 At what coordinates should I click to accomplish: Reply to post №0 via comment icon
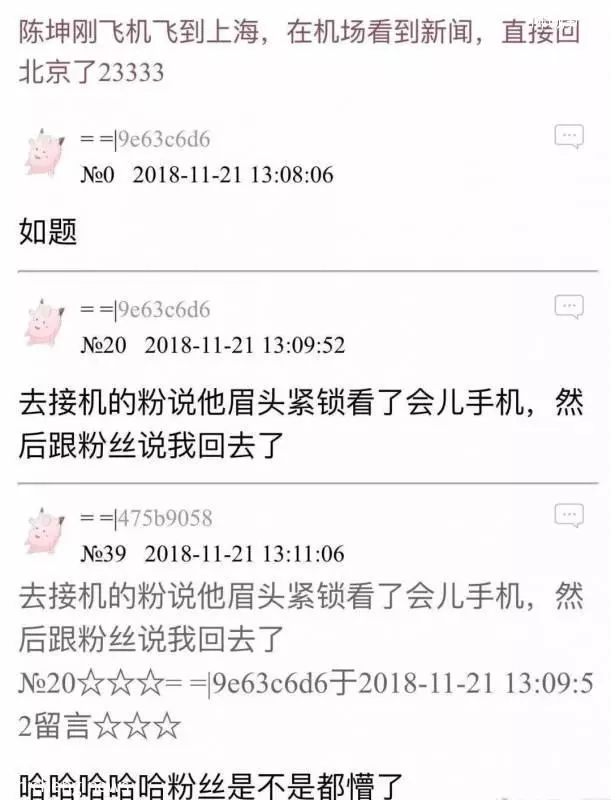569,138
